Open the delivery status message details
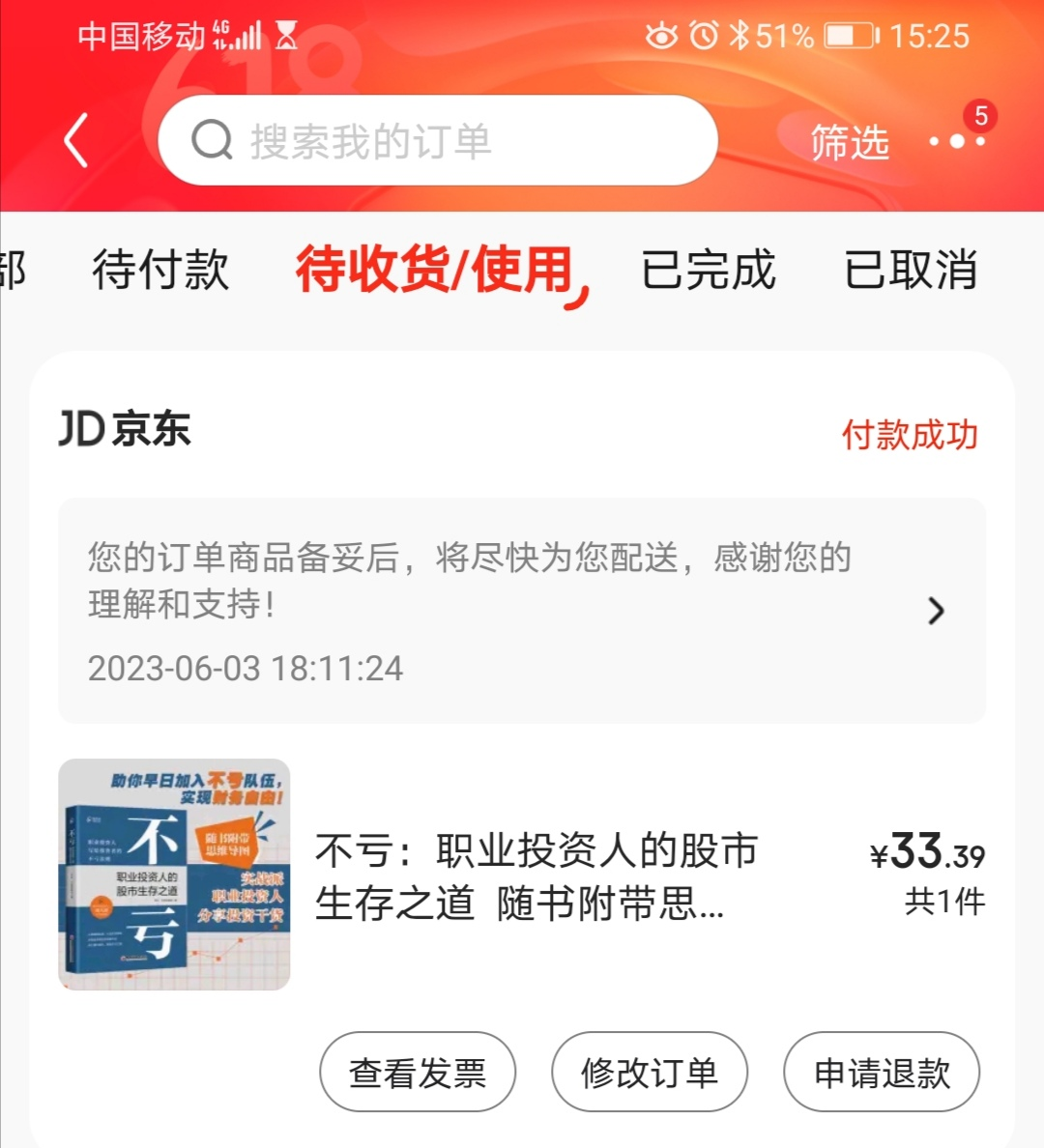 (x=522, y=610)
